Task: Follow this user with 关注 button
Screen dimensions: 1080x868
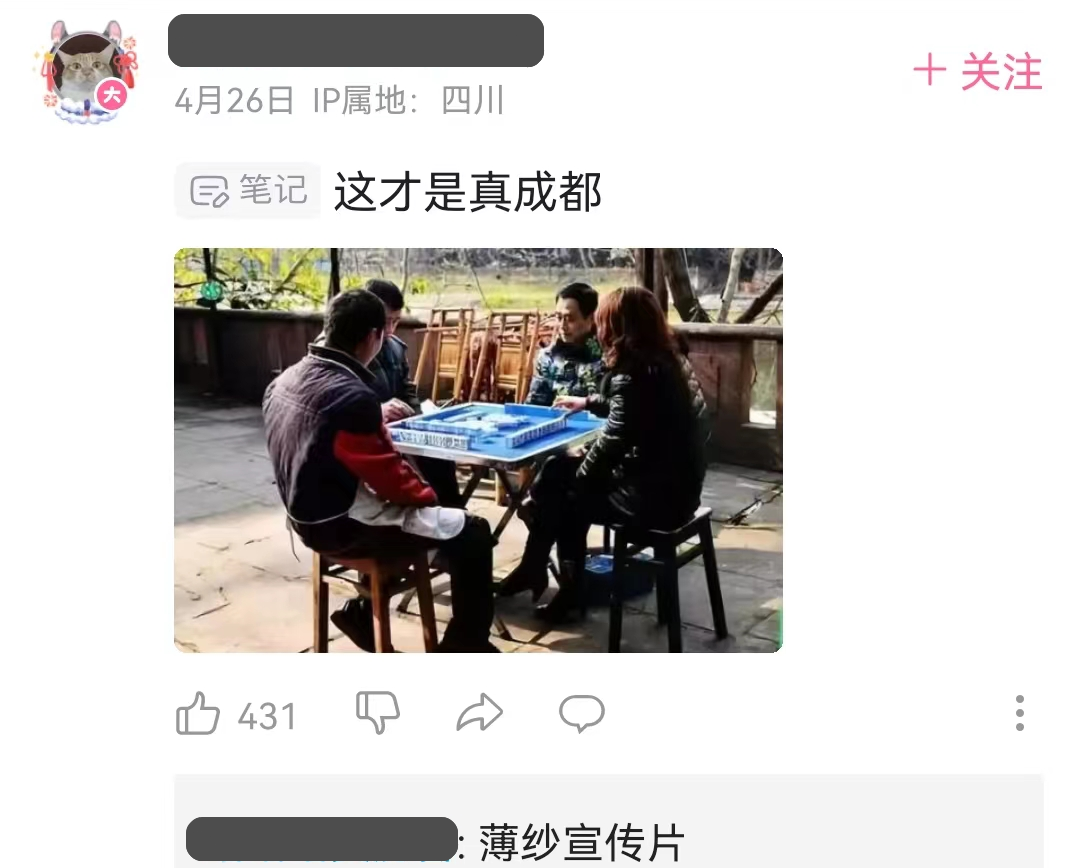Action: coord(977,73)
